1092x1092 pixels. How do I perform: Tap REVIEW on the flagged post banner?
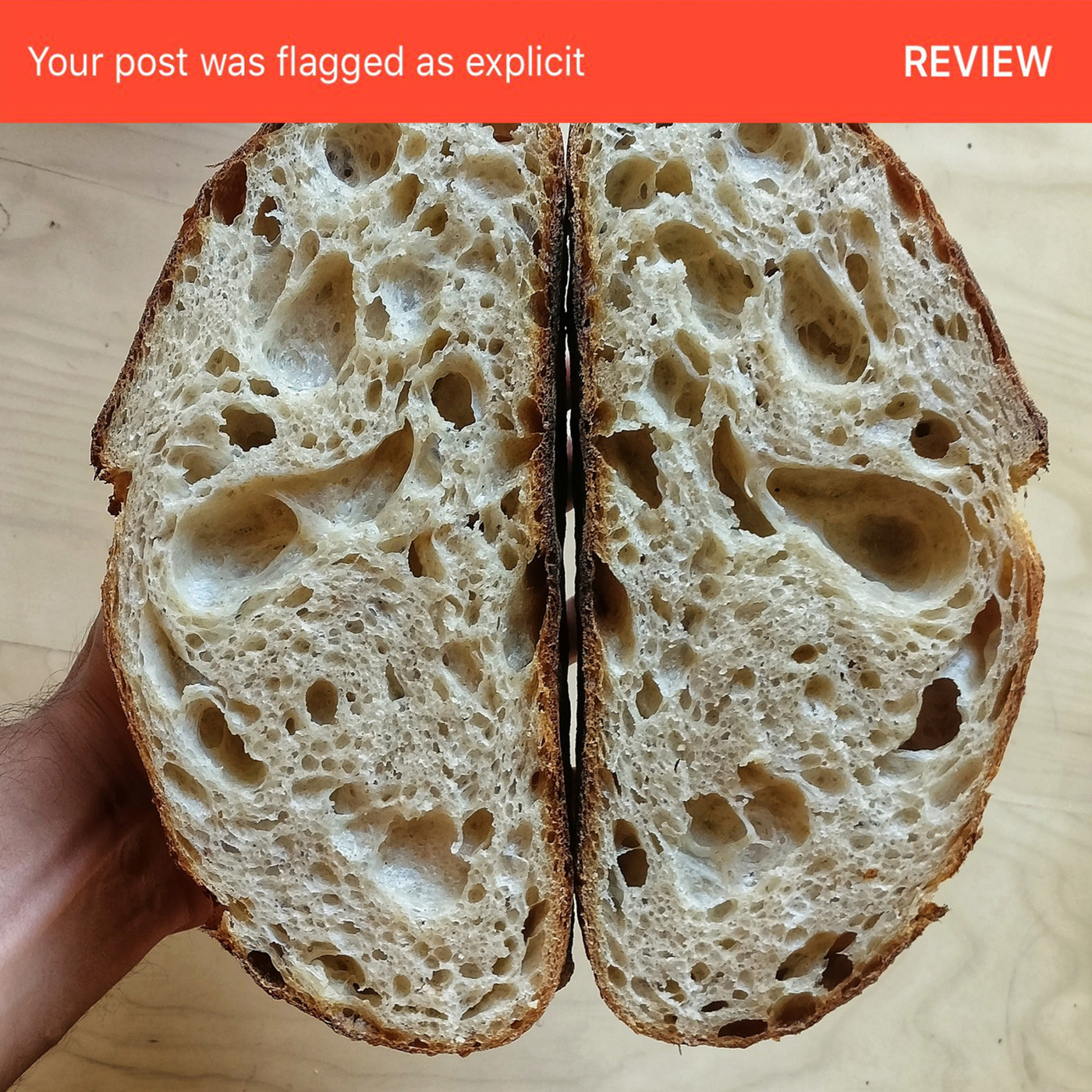pyautogui.click(x=977, y=62)
